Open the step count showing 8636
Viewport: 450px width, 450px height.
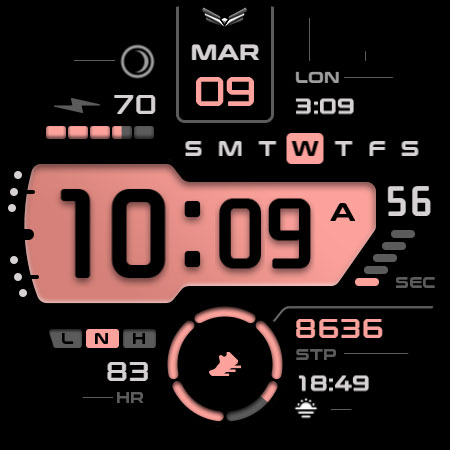(339, 328)
